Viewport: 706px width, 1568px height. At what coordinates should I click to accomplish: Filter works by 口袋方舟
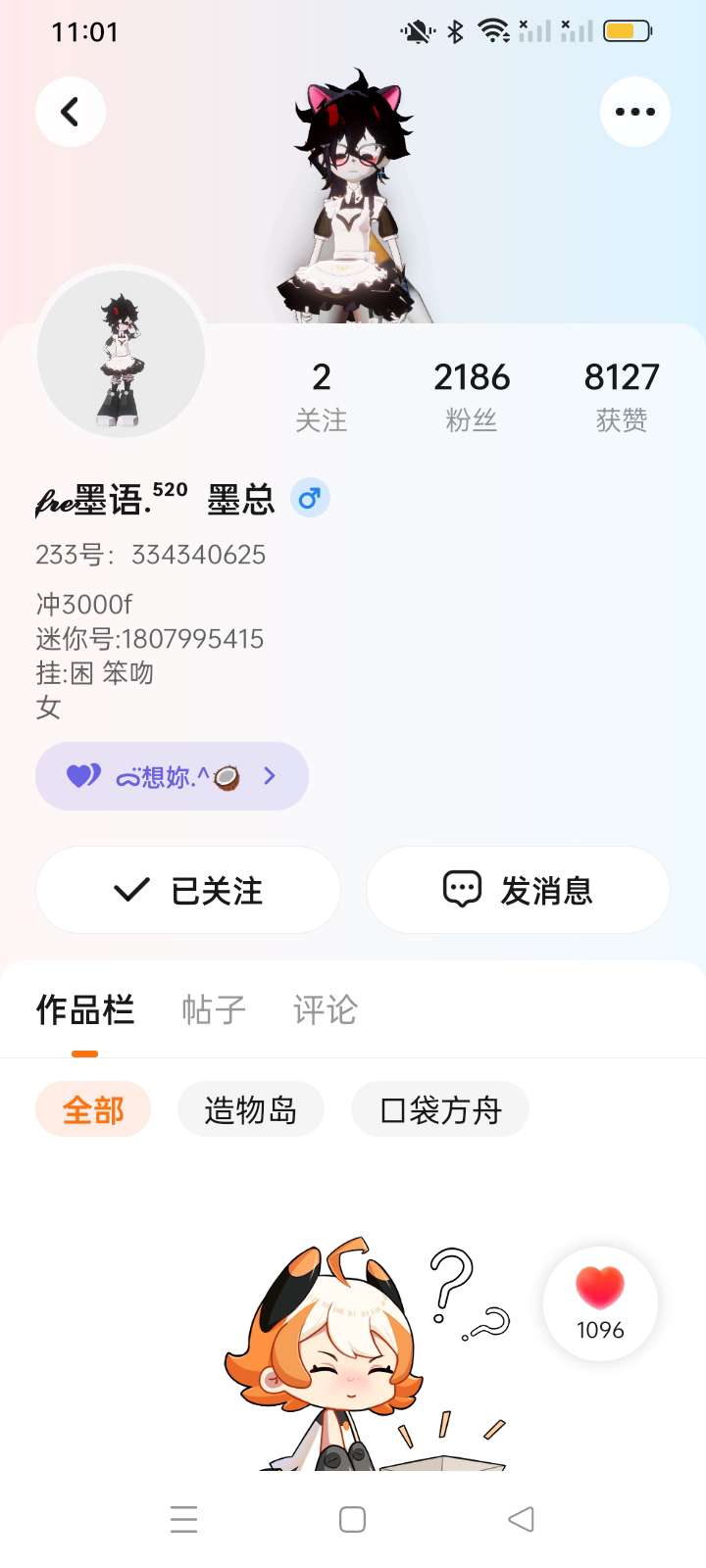point(440,1110)
